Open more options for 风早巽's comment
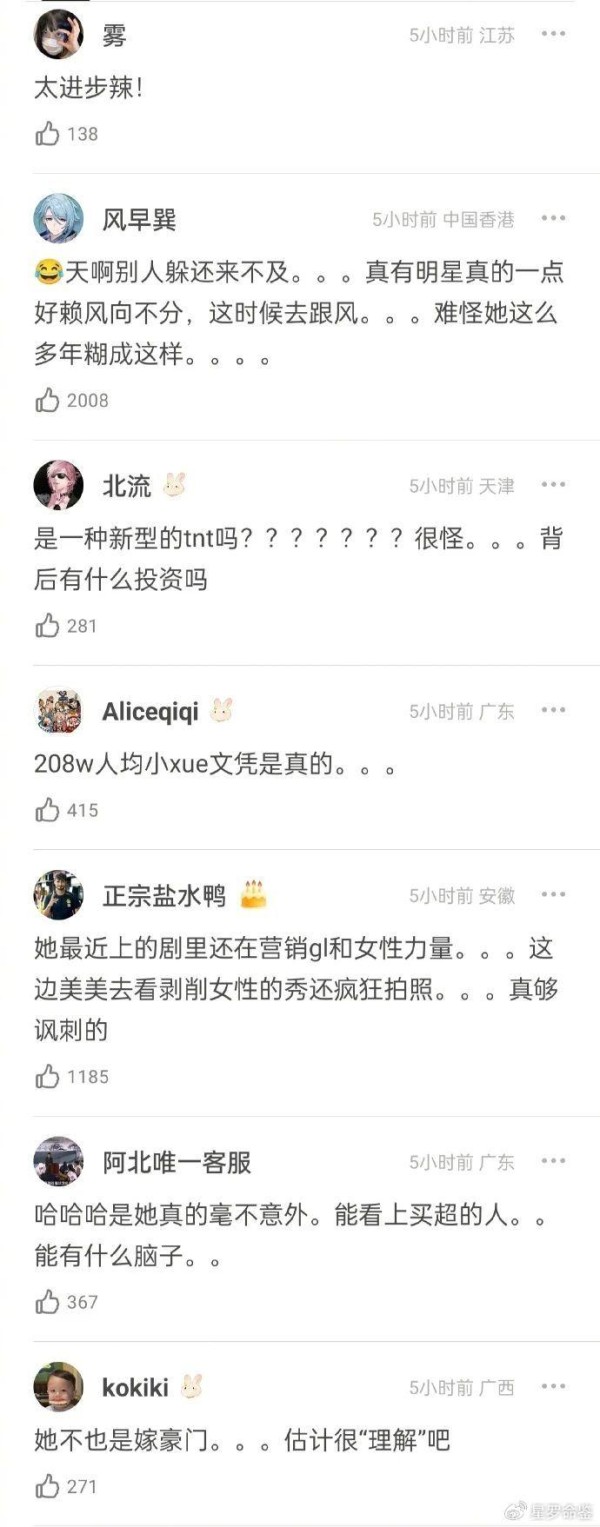 (x=553, y=218)
